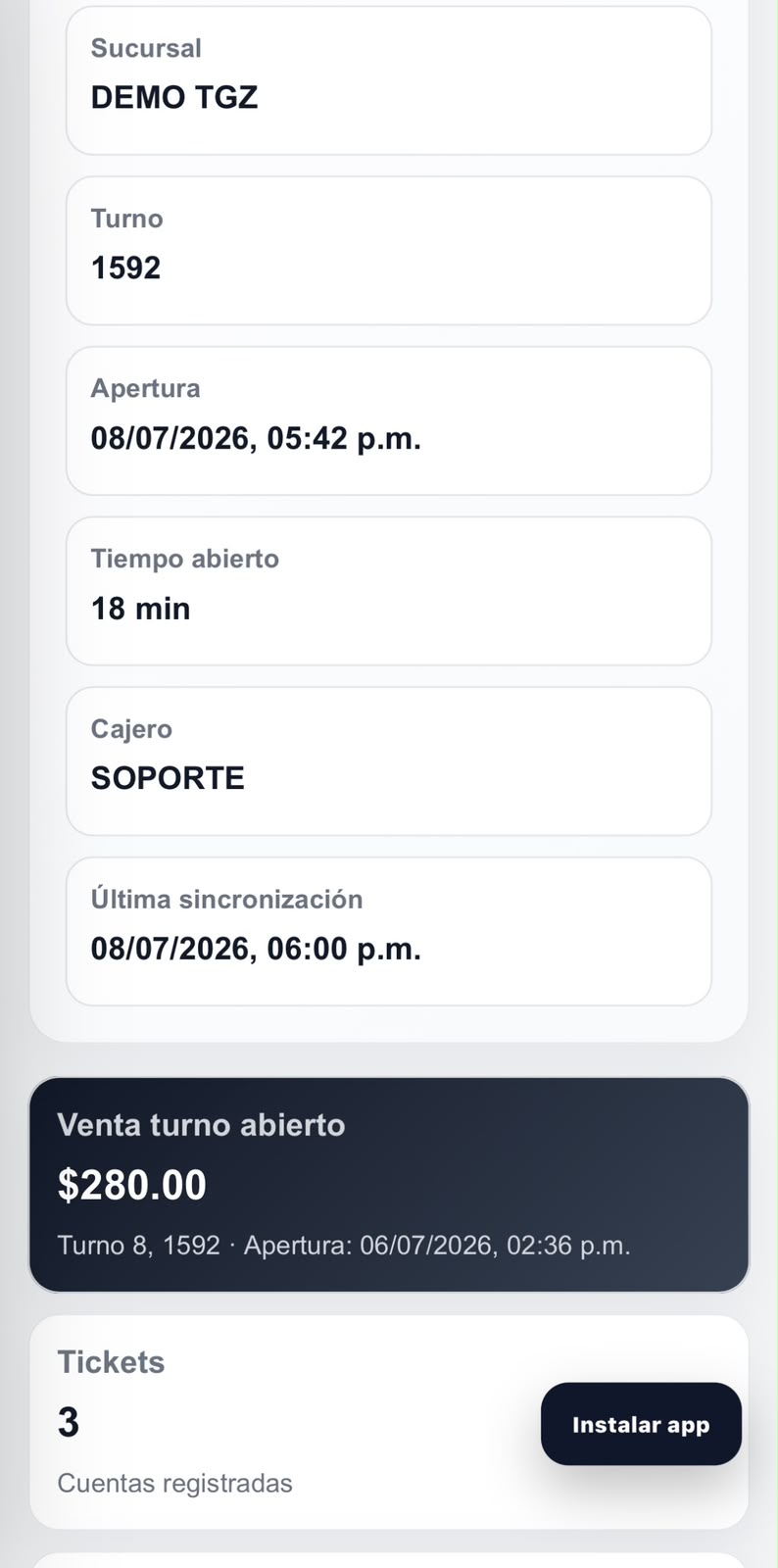The height and width of the screenshot is (1568, 778).
Task: Tap the Instalar app button
Action: pyautogui.click(x=641, y=1424)
